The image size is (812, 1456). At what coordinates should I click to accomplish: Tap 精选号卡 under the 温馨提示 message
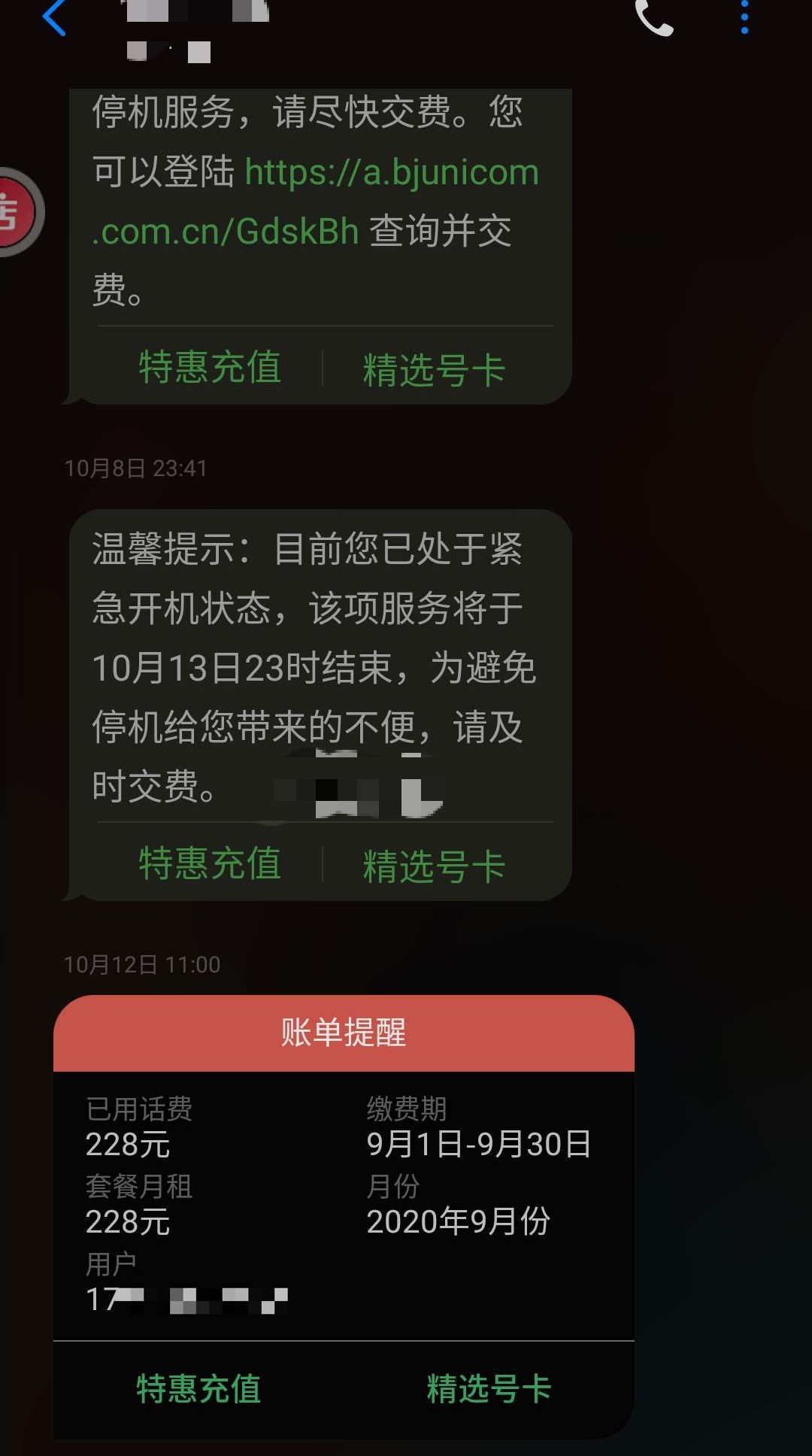click(434, 866)
